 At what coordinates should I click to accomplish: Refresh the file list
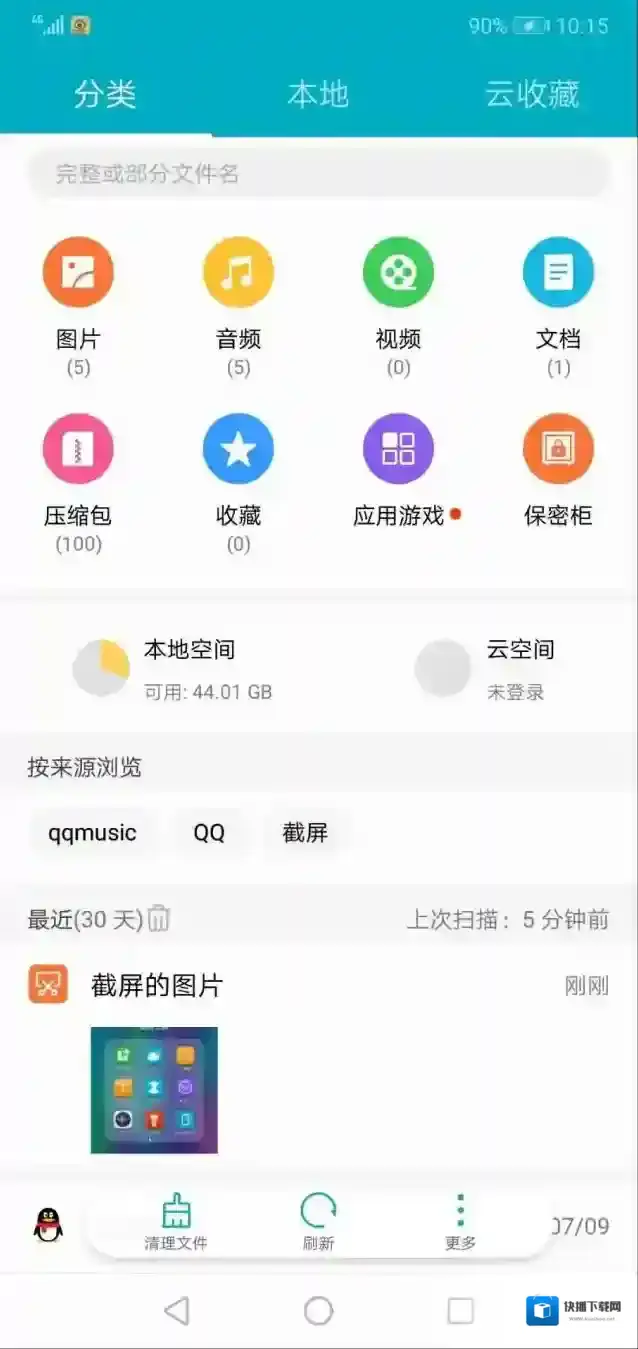coord(318,1222)
